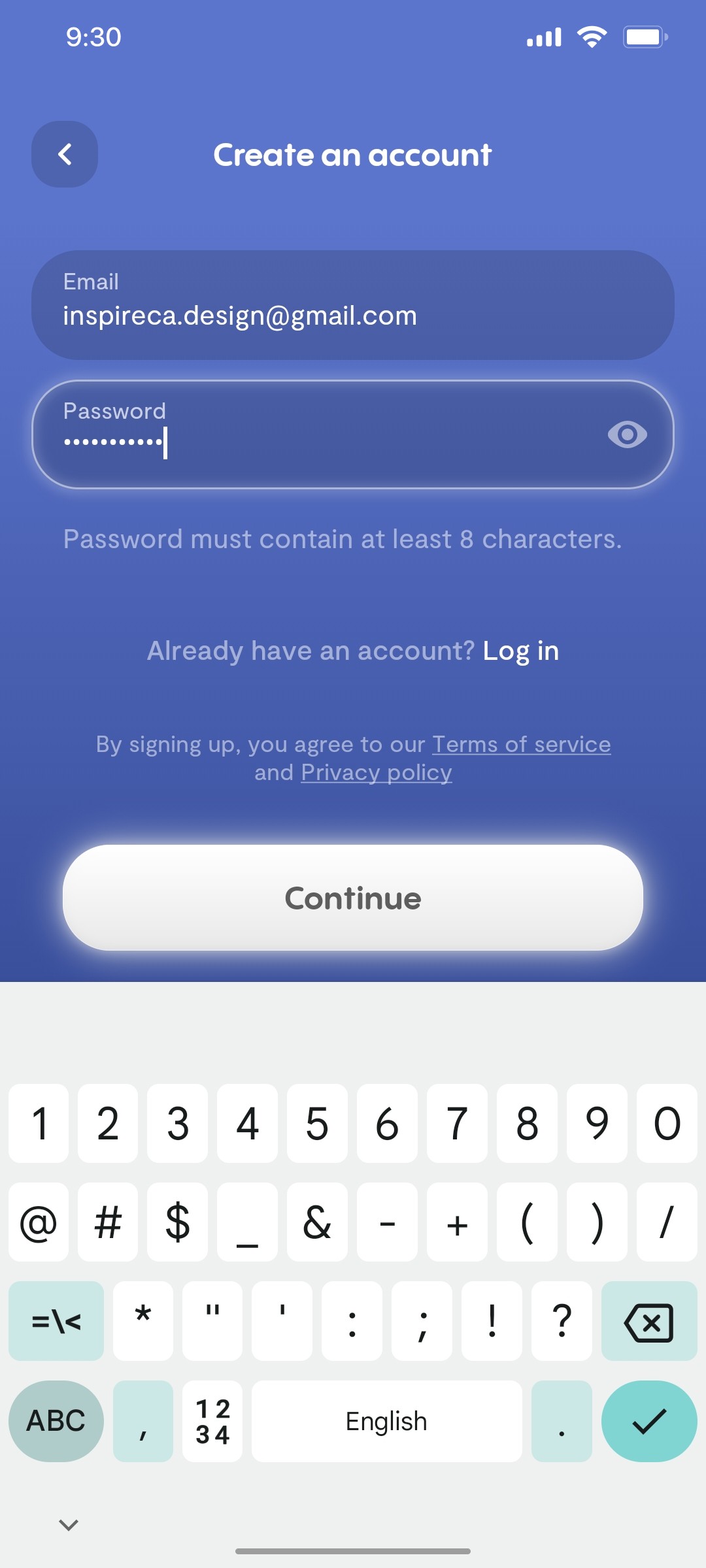Image resolution: width=706 pixels, height=1568 pixels.
Task: Tap the asterisk key
Action: (x=143, y=1321)
